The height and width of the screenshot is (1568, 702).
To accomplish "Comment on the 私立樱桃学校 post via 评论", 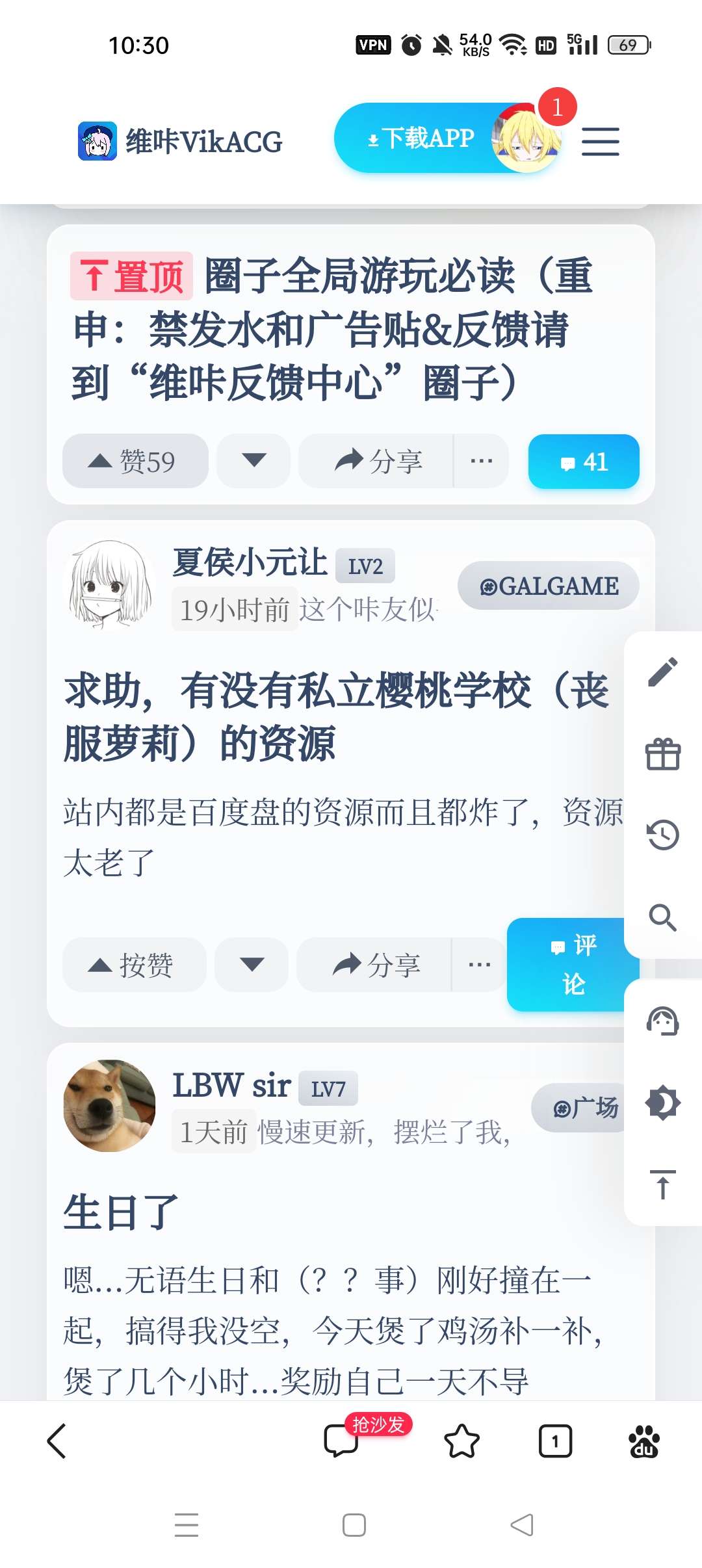I will 572,965.
